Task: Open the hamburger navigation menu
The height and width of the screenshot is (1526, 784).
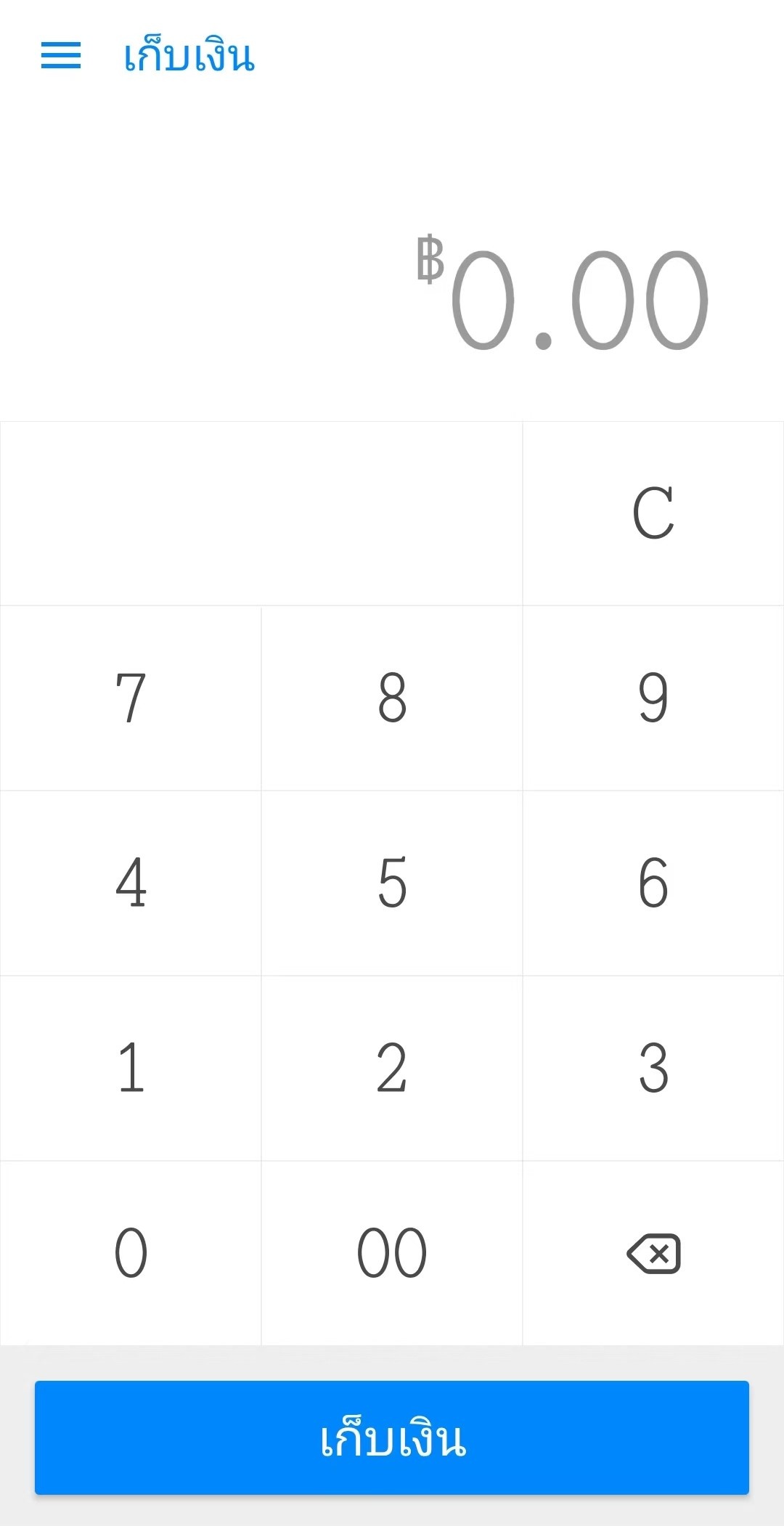Action: [61, 55]
